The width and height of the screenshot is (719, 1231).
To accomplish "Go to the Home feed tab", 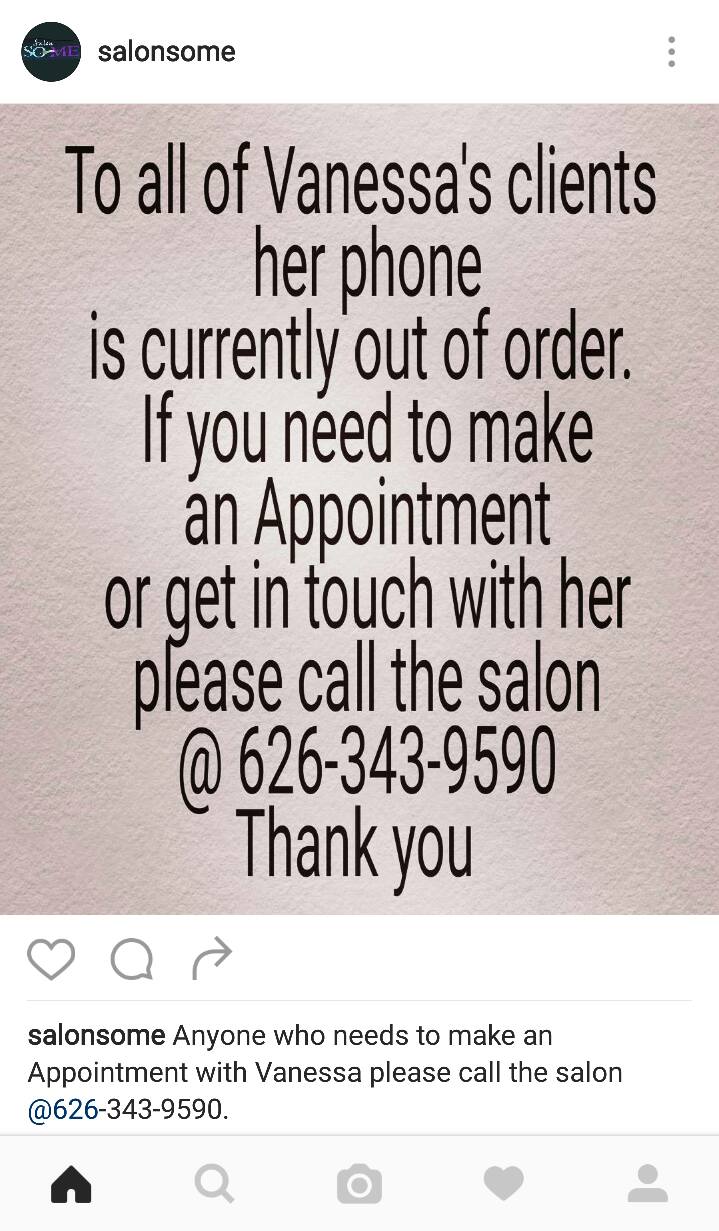I will (x=71, y=1185).
